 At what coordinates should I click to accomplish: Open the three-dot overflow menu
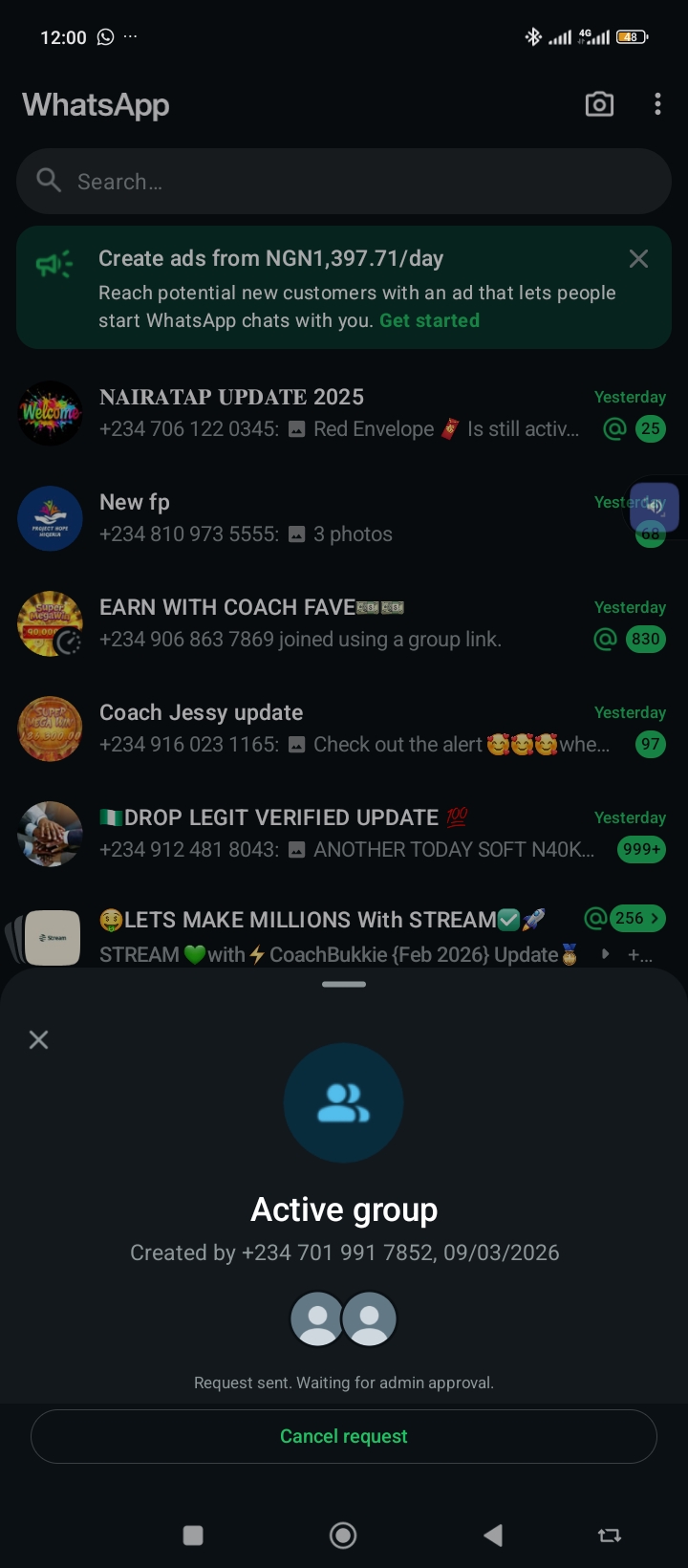[x=657, y=104]
